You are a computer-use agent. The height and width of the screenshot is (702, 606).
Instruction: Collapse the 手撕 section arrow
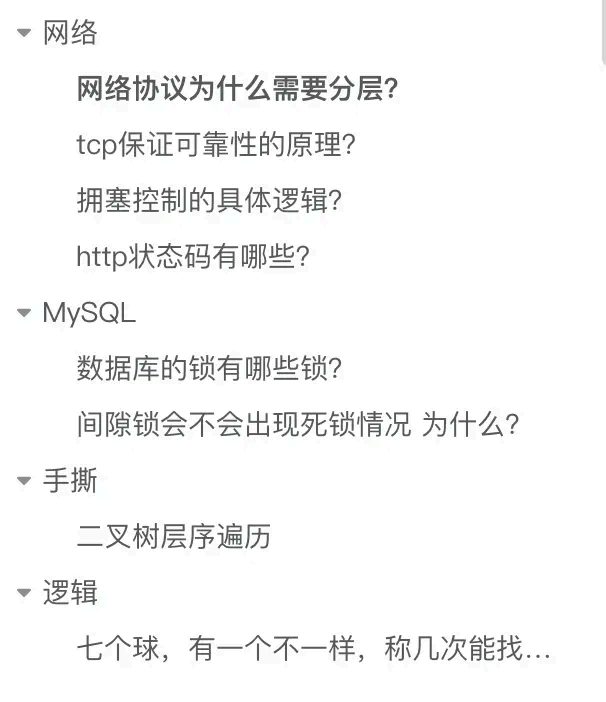pos(24,482)
